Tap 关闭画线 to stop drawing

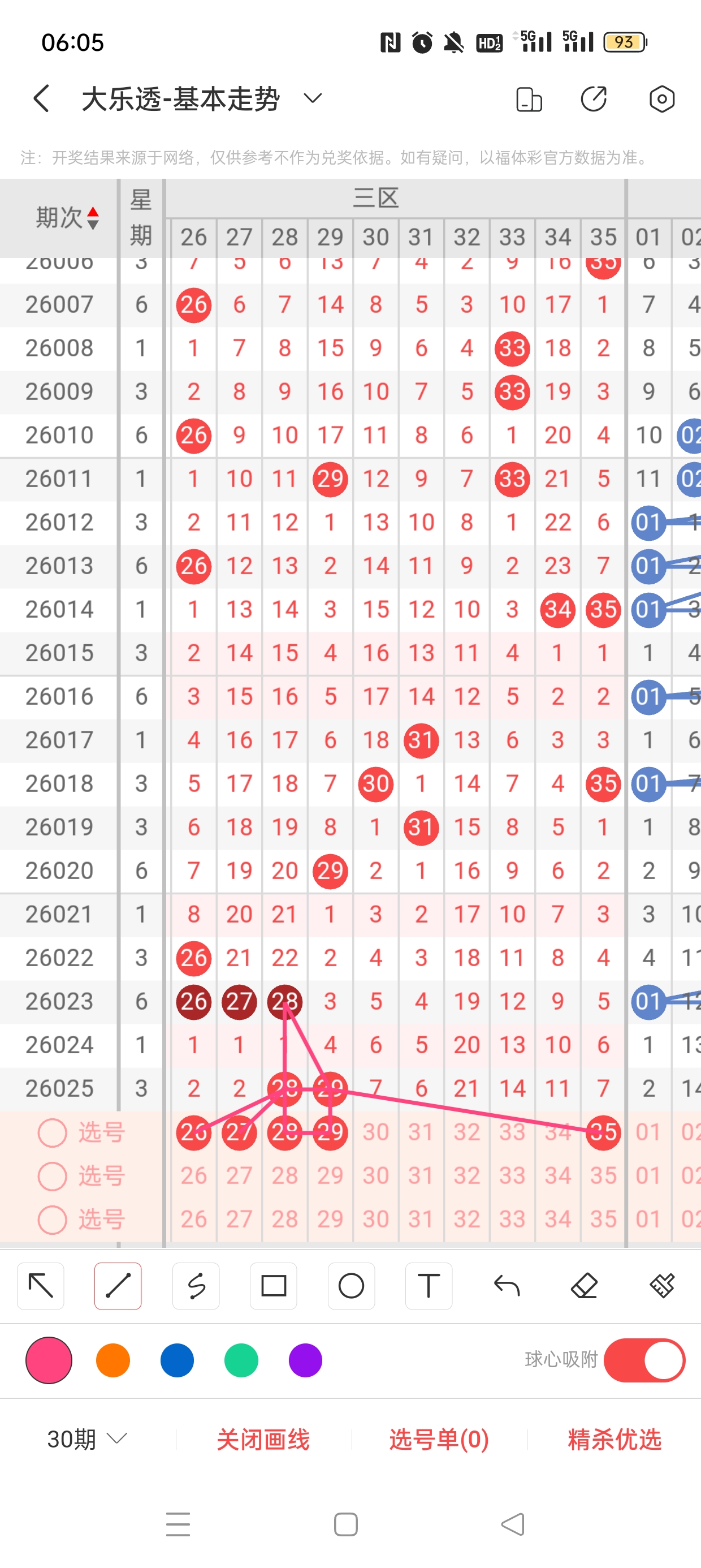pos(263,1440)
